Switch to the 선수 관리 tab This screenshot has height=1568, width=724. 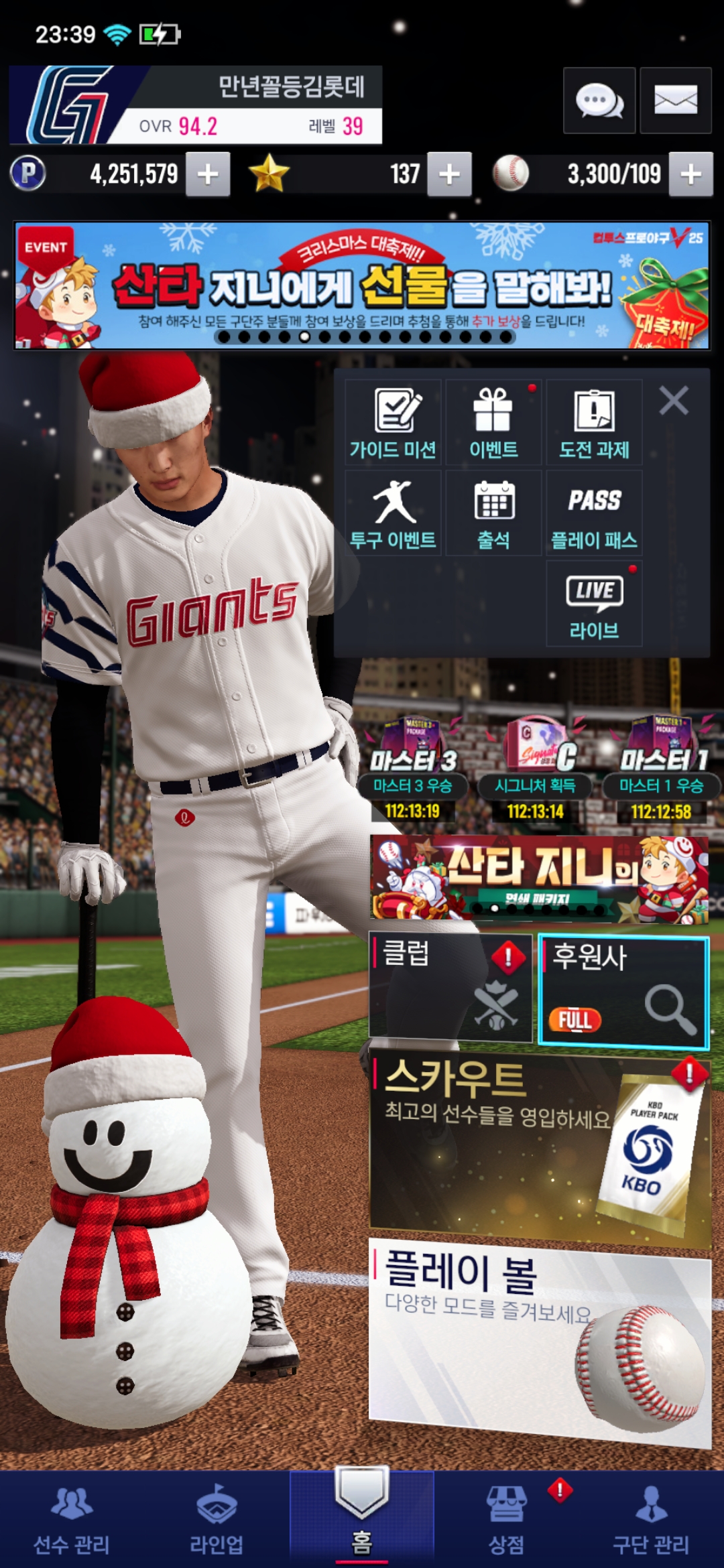pos(72,1520)
